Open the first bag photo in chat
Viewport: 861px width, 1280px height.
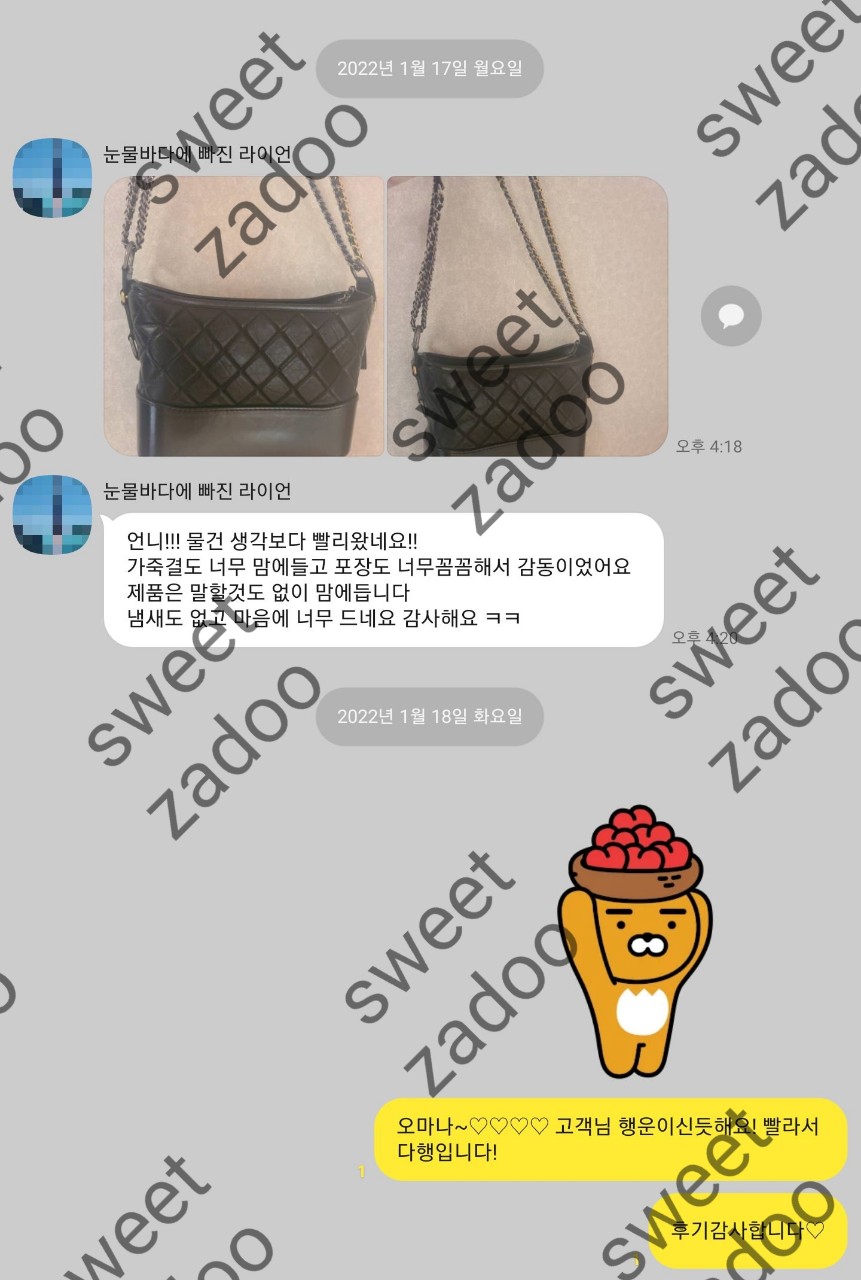click(244, 316)
